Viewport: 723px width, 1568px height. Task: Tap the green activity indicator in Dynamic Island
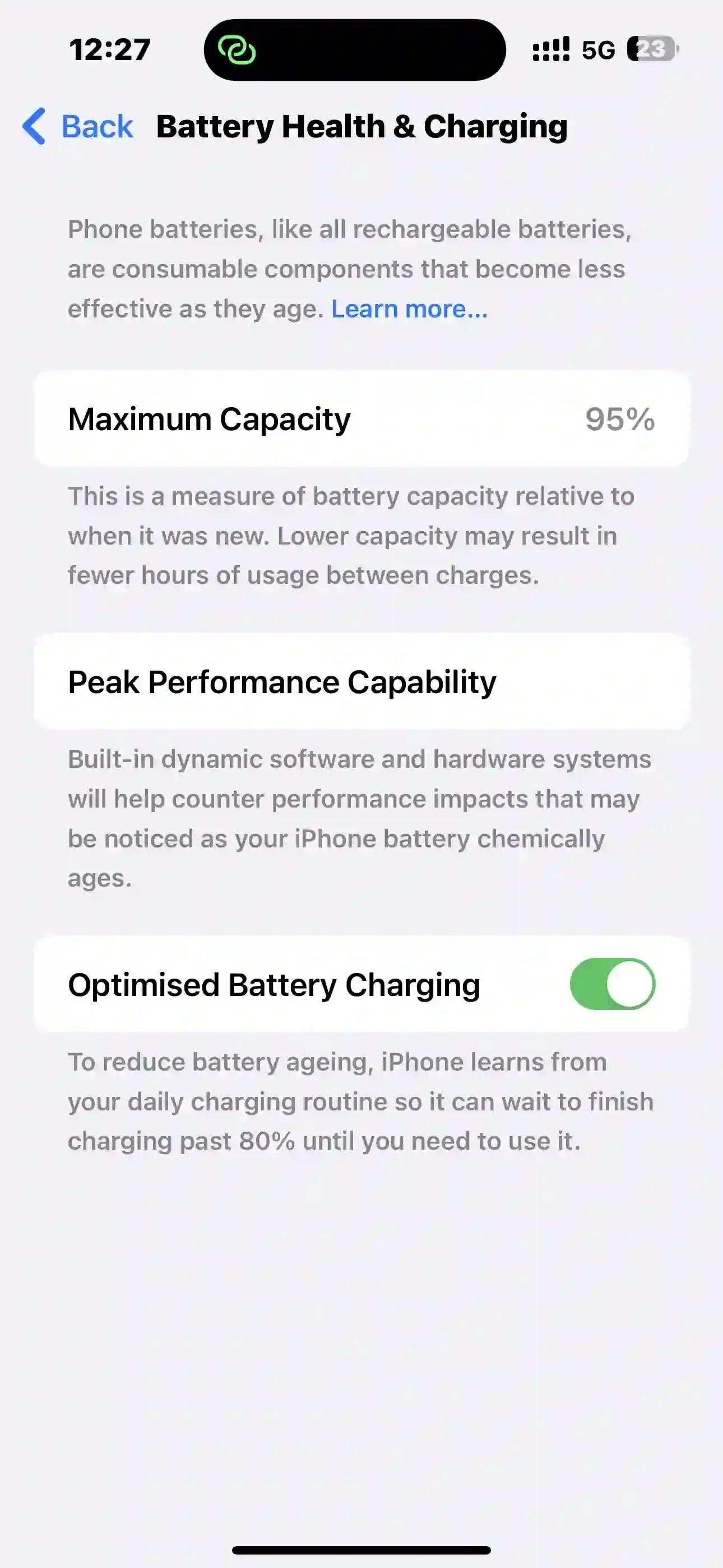[237, 50]
